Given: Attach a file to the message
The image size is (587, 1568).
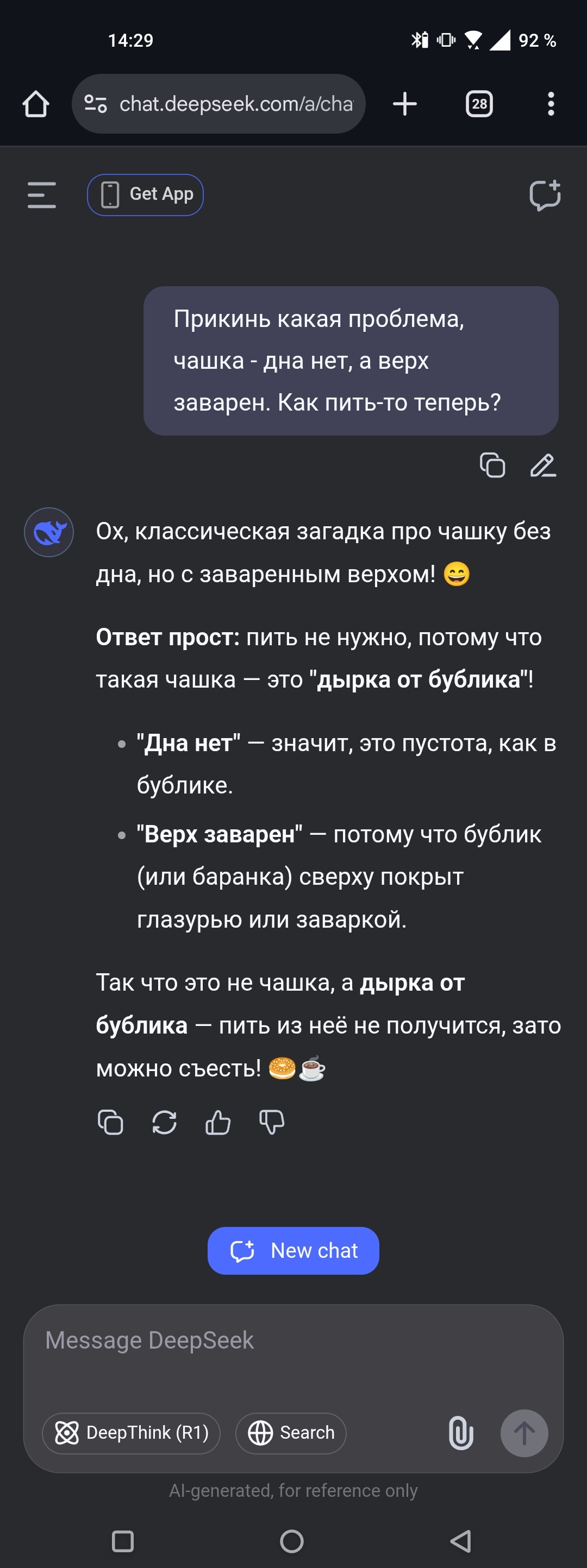Looking at the screenshot, I should (461, 1433).
